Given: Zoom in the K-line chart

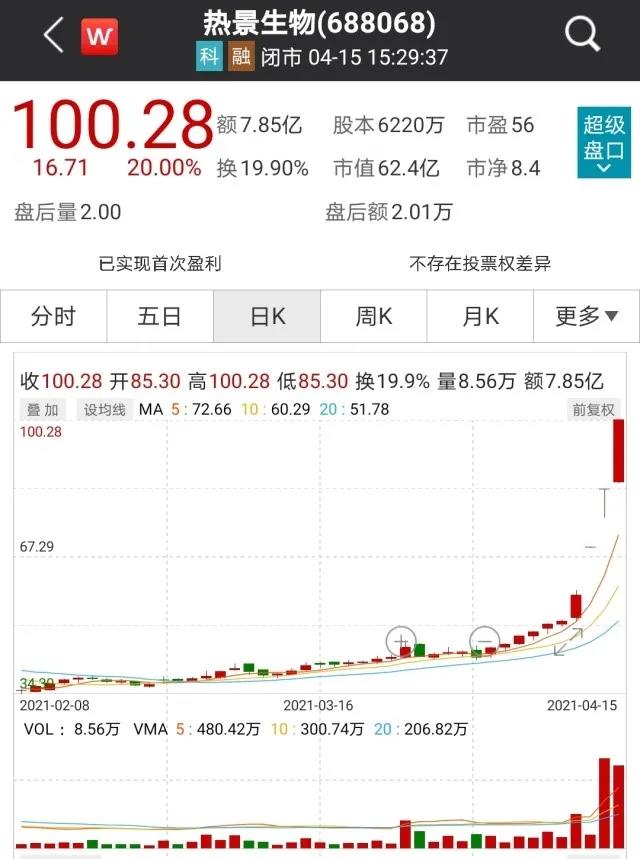Looking at the screenshot, I should (402, 640).
